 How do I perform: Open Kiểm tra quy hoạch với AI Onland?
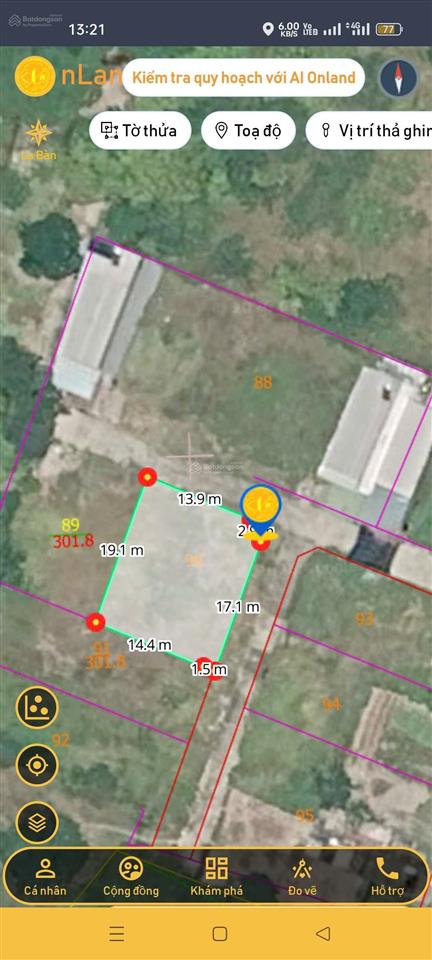(244, 78)
